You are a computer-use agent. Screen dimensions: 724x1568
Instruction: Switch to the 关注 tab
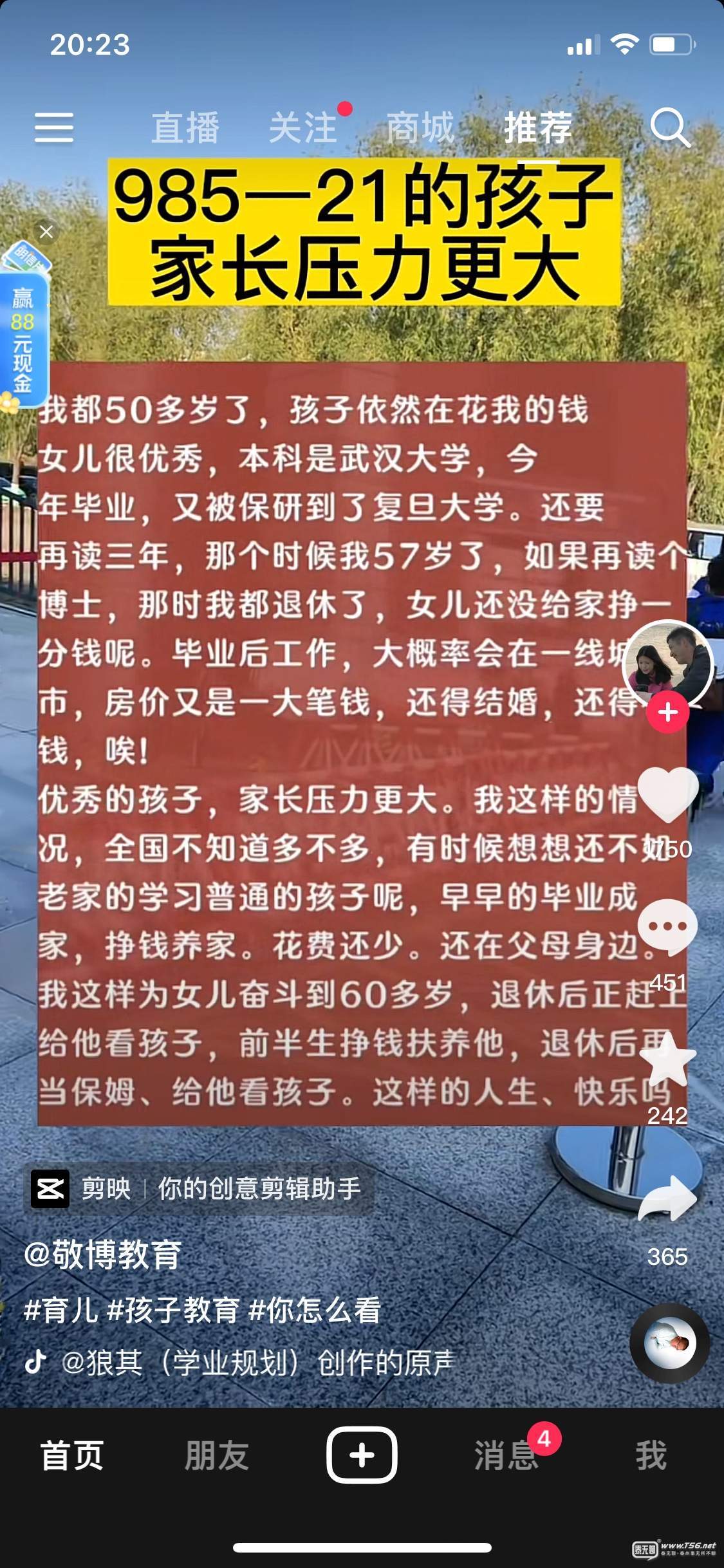point(302,127)
